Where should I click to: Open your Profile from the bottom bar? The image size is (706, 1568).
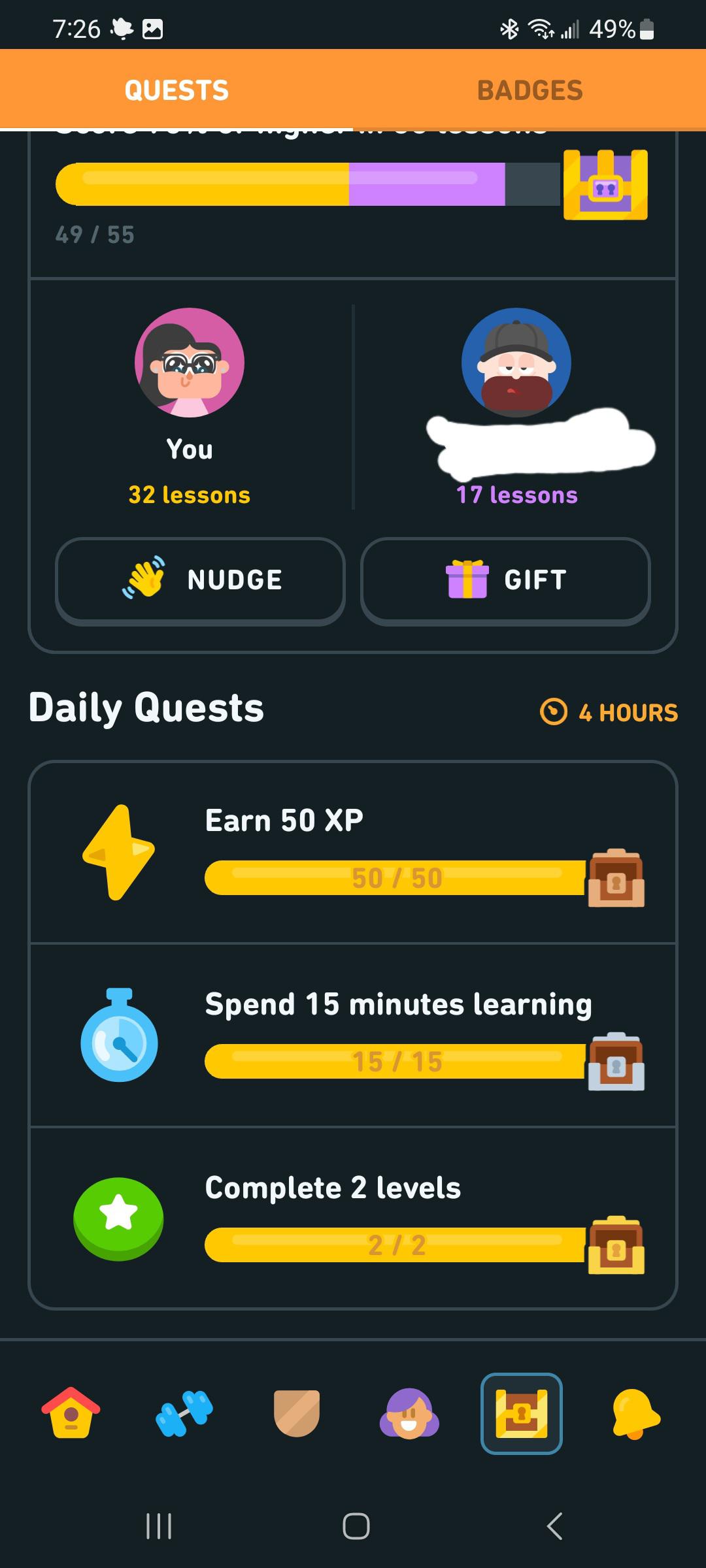pos(409,1414)
